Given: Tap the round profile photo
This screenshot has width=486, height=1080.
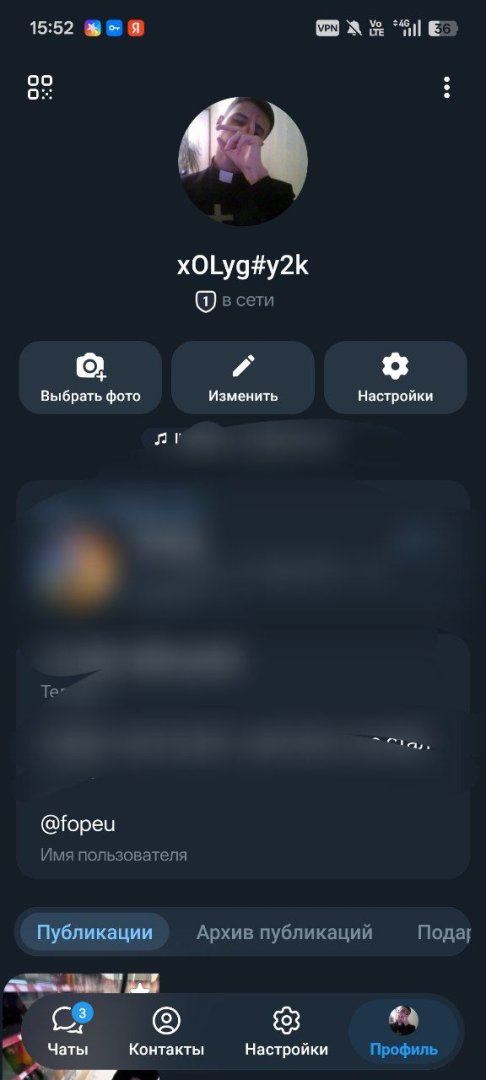Looking at the screenshot, I should coord(243,161).
